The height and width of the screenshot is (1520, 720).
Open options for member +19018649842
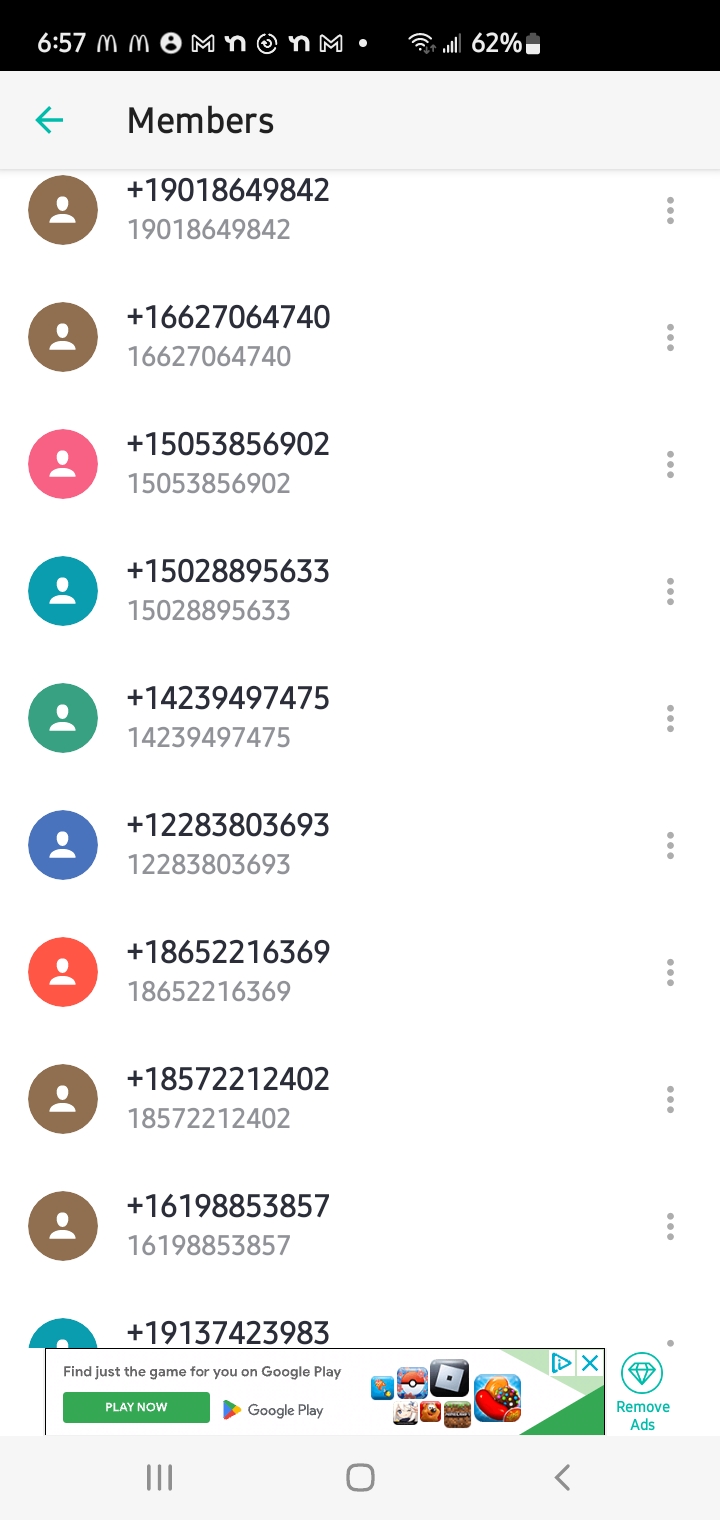click(x=670, y=210)
